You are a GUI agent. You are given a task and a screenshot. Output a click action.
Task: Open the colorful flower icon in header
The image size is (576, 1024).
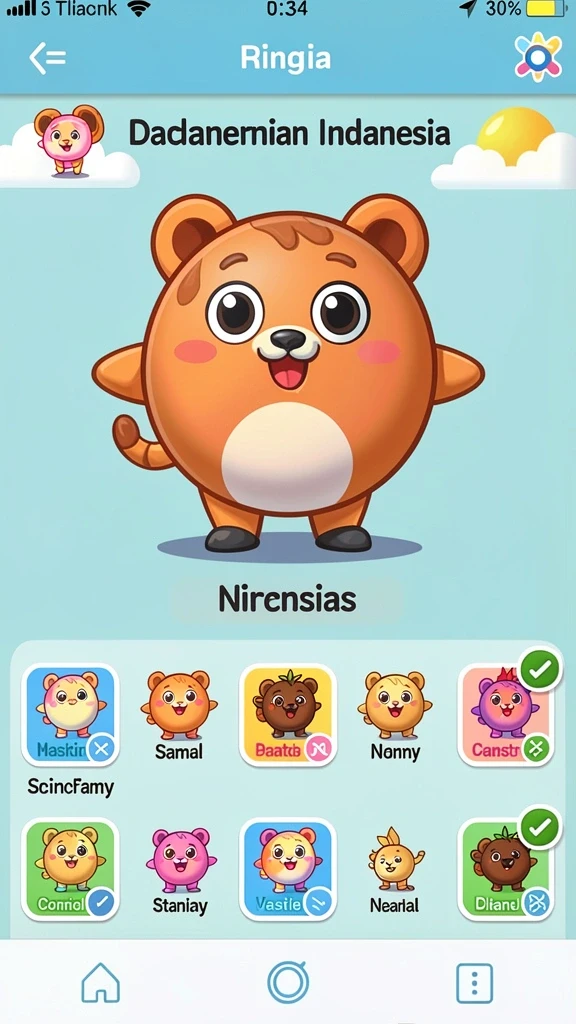537,57
